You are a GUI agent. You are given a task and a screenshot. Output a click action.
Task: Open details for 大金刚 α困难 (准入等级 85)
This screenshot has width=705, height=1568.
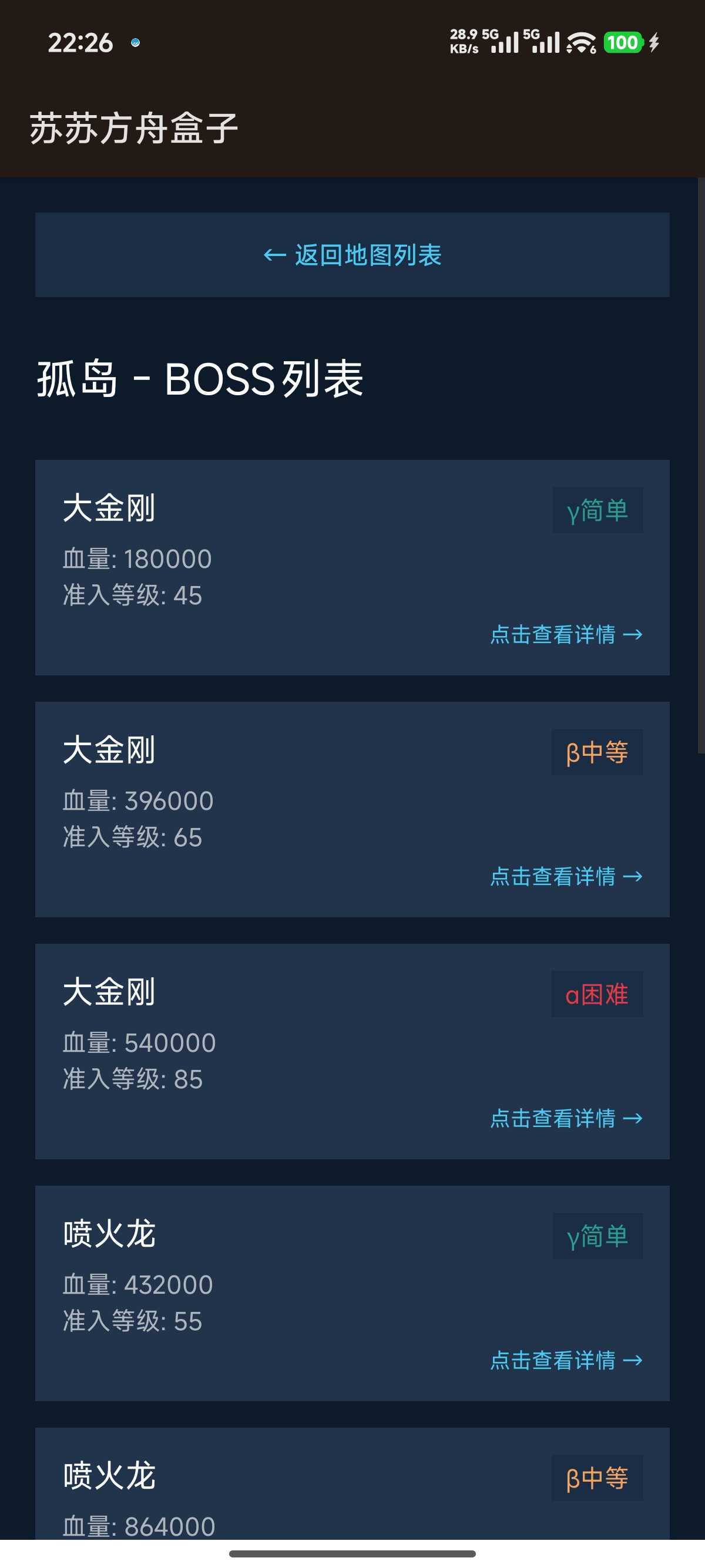click(x=566, y=1118)
